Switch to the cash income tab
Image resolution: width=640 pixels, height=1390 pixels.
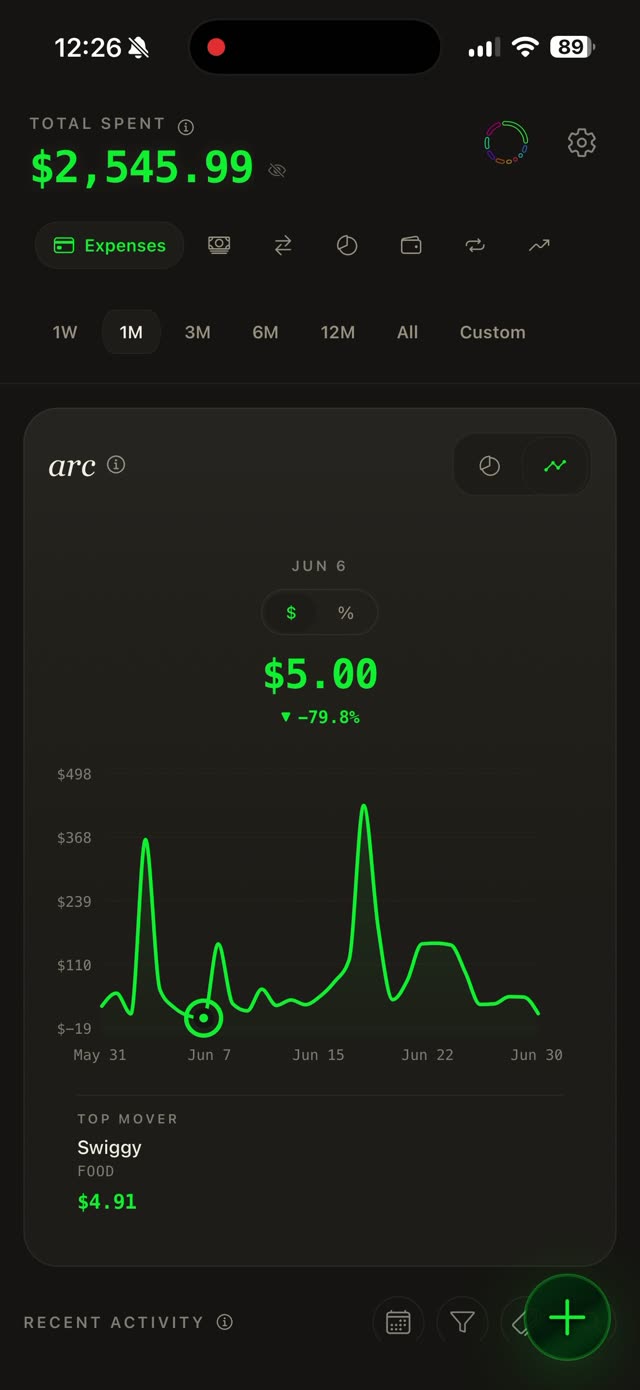219,245
